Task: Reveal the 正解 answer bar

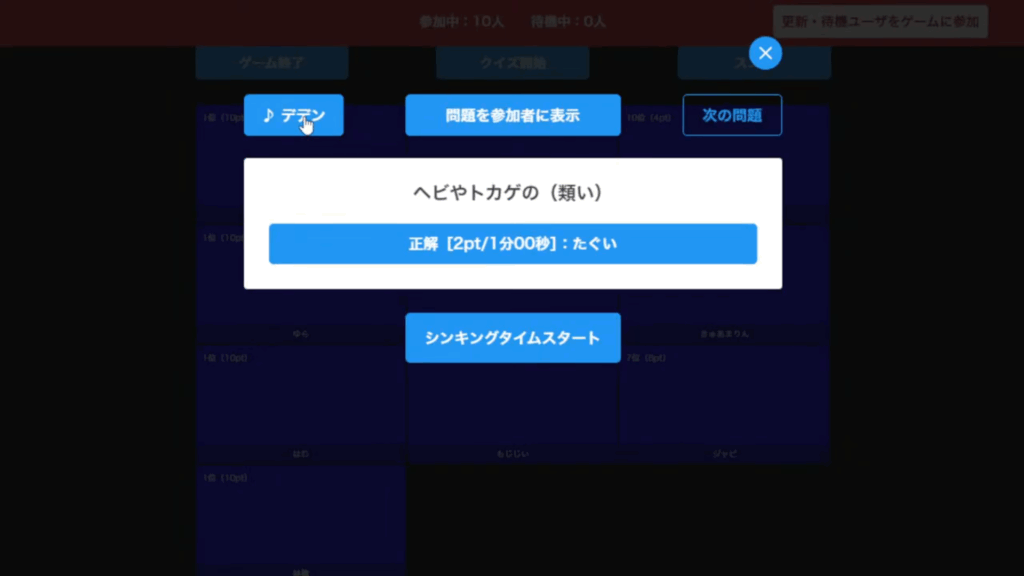Action: [x=512, y=244]
